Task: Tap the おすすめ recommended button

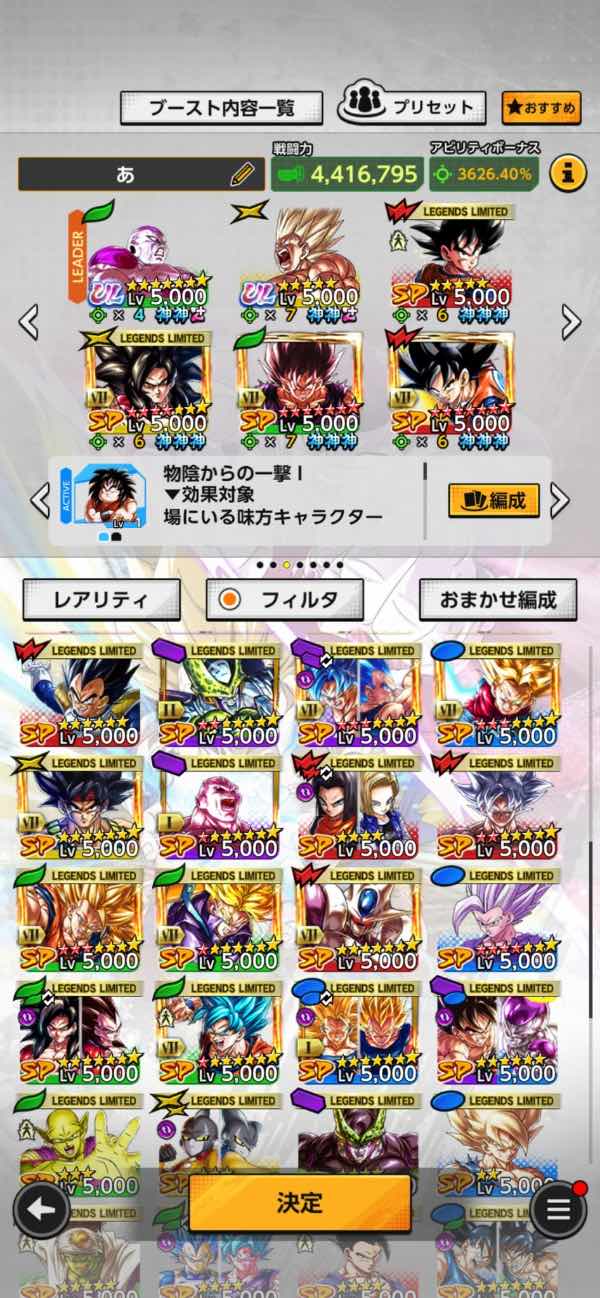Action: click(541, 107)
